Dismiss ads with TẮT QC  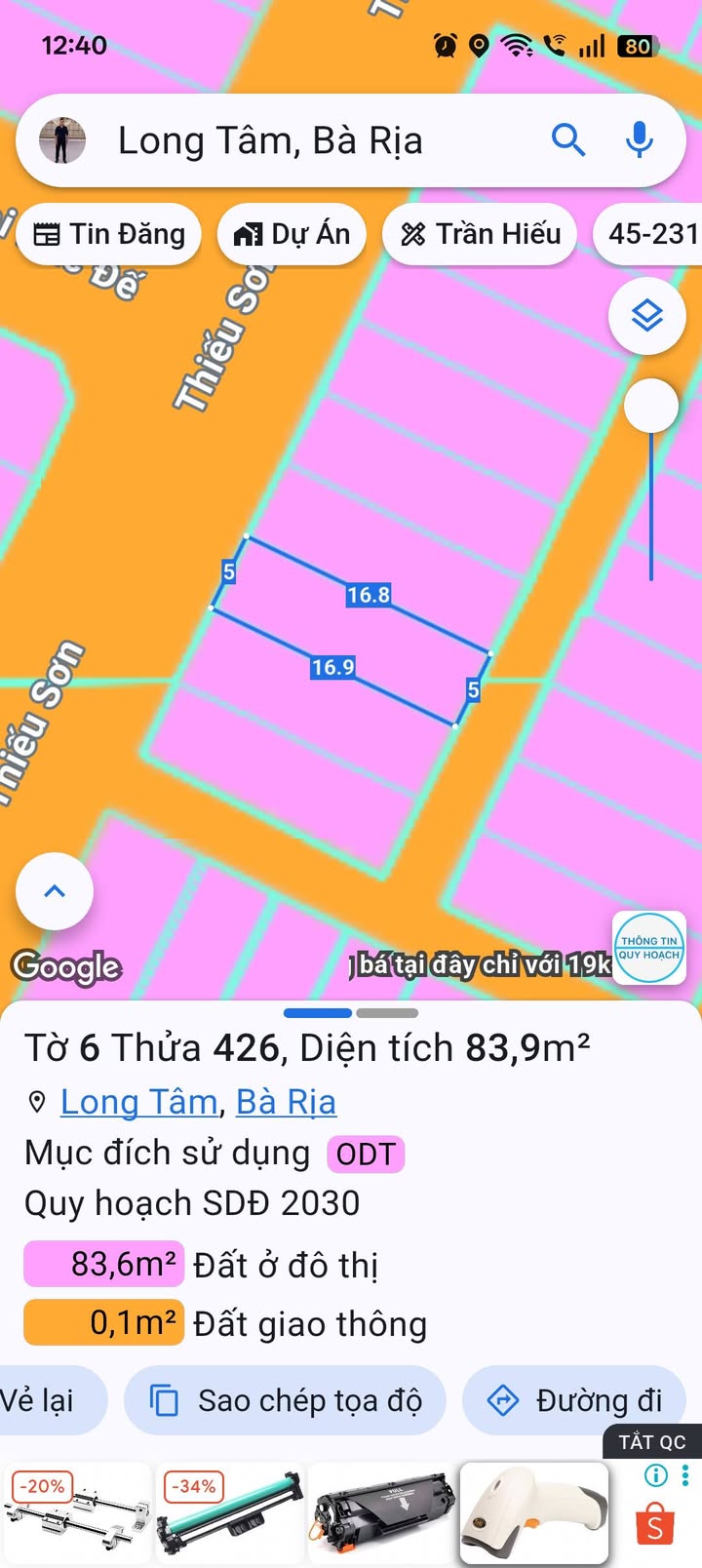(651, 1442)
